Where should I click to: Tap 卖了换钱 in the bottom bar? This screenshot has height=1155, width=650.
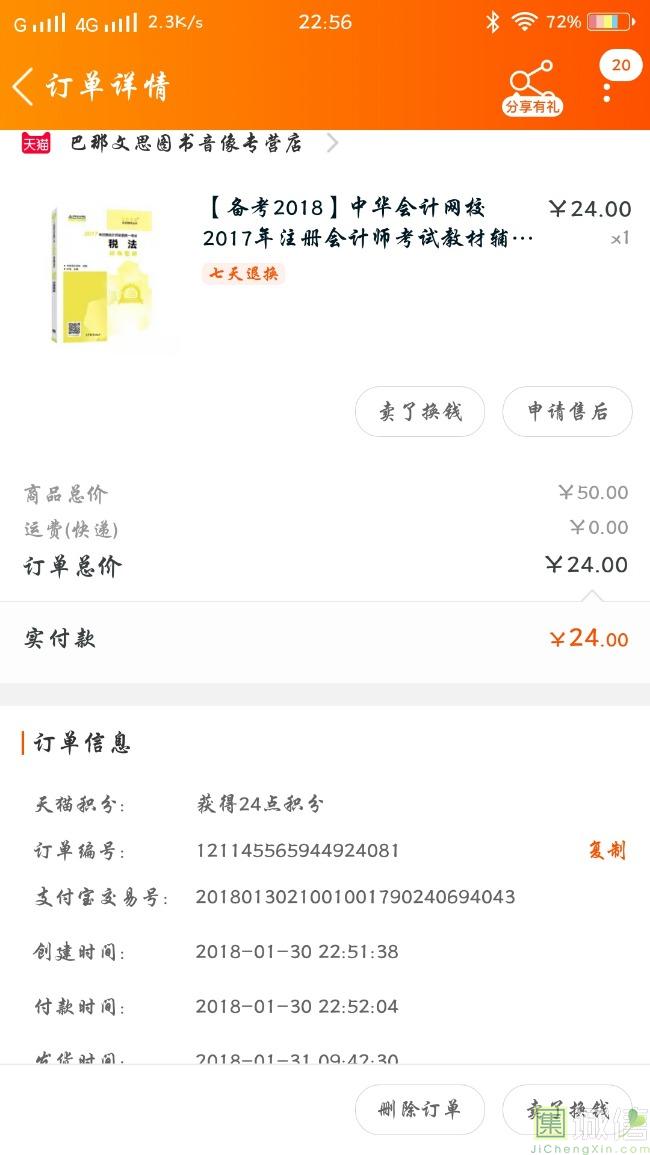click(567, 1109)
